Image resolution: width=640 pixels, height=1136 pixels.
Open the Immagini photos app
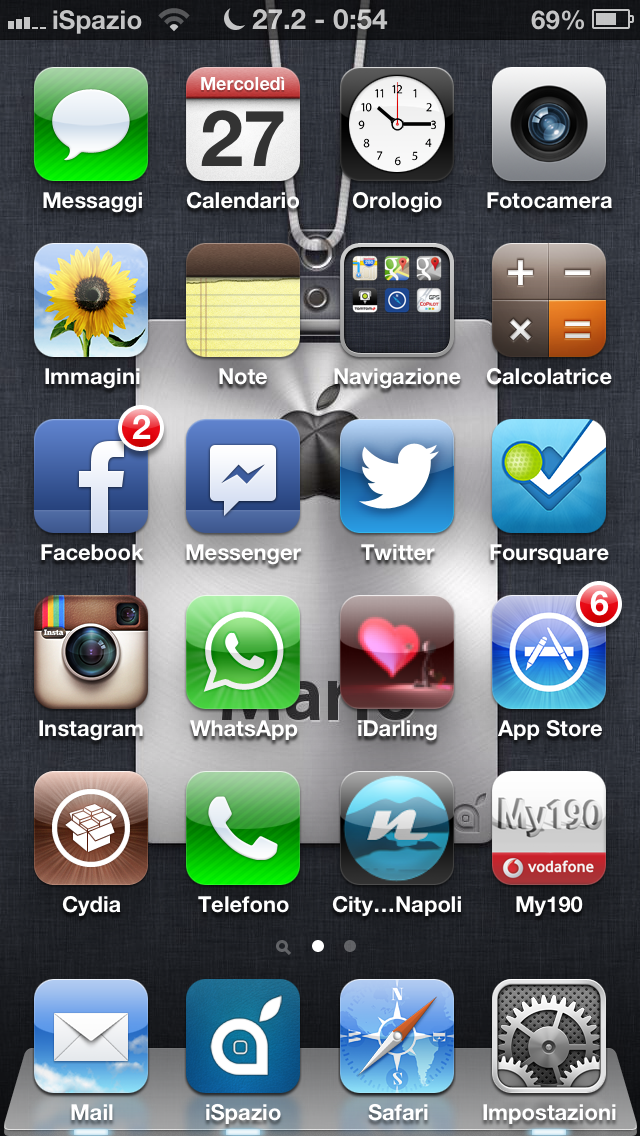tap(91, 300)
